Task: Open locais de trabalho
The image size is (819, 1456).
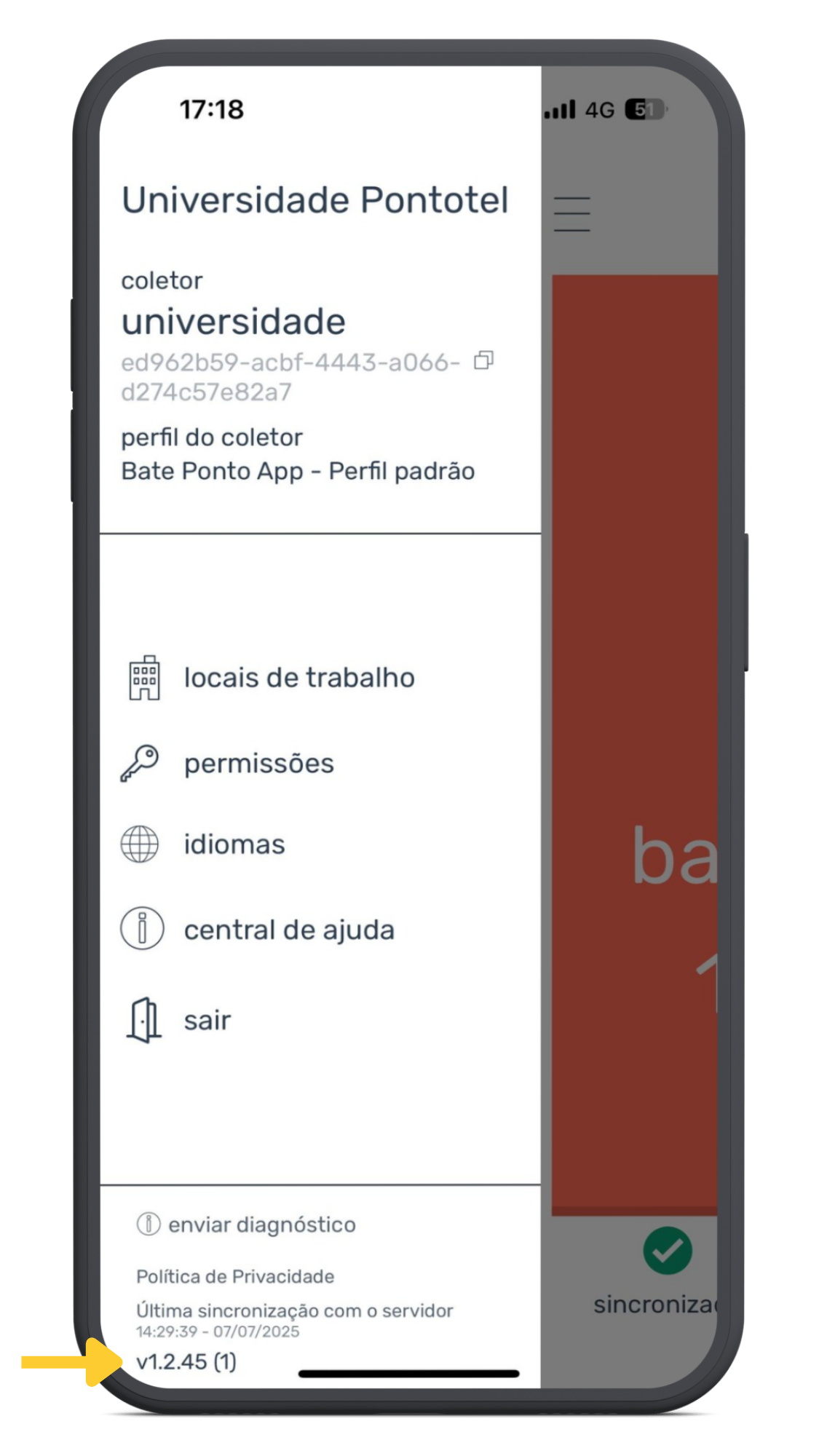Action: [268, 678]
